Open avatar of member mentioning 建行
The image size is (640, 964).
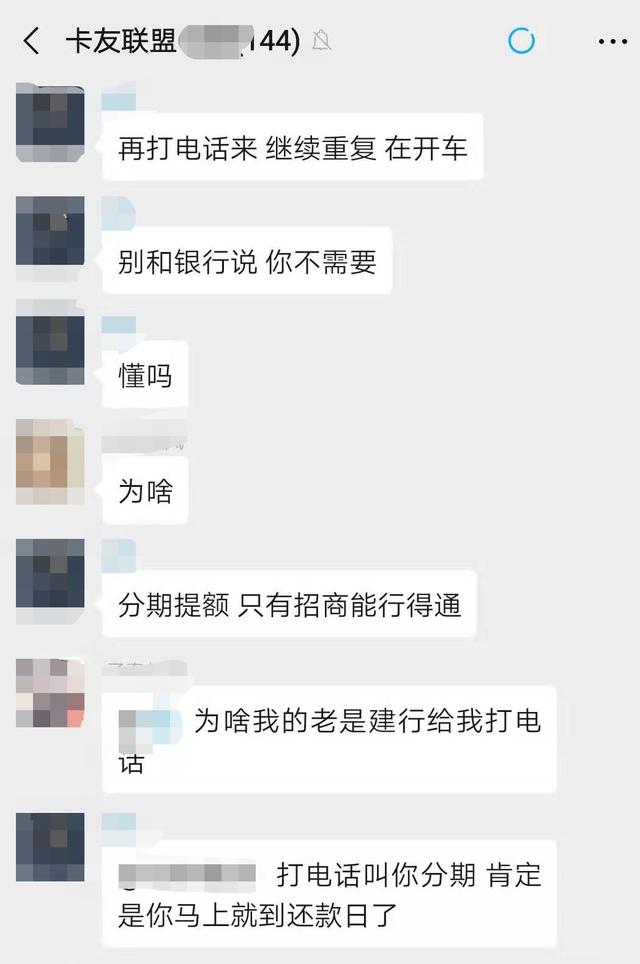coord(50,693)
